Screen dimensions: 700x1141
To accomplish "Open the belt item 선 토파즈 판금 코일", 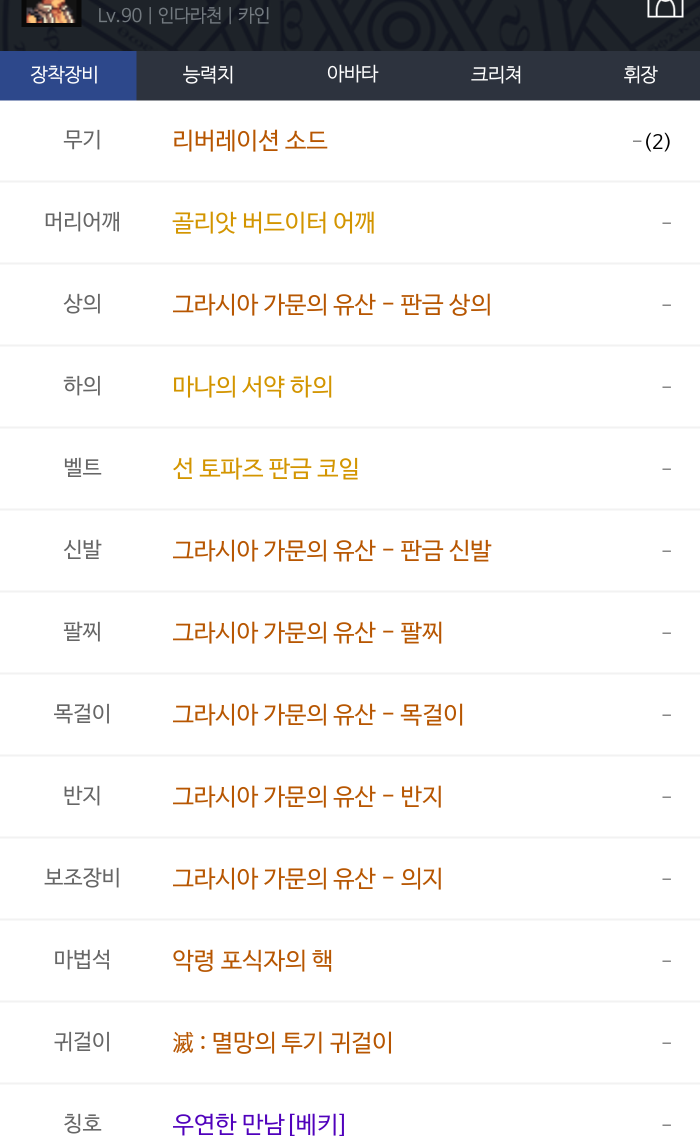I will pos(266,469).
